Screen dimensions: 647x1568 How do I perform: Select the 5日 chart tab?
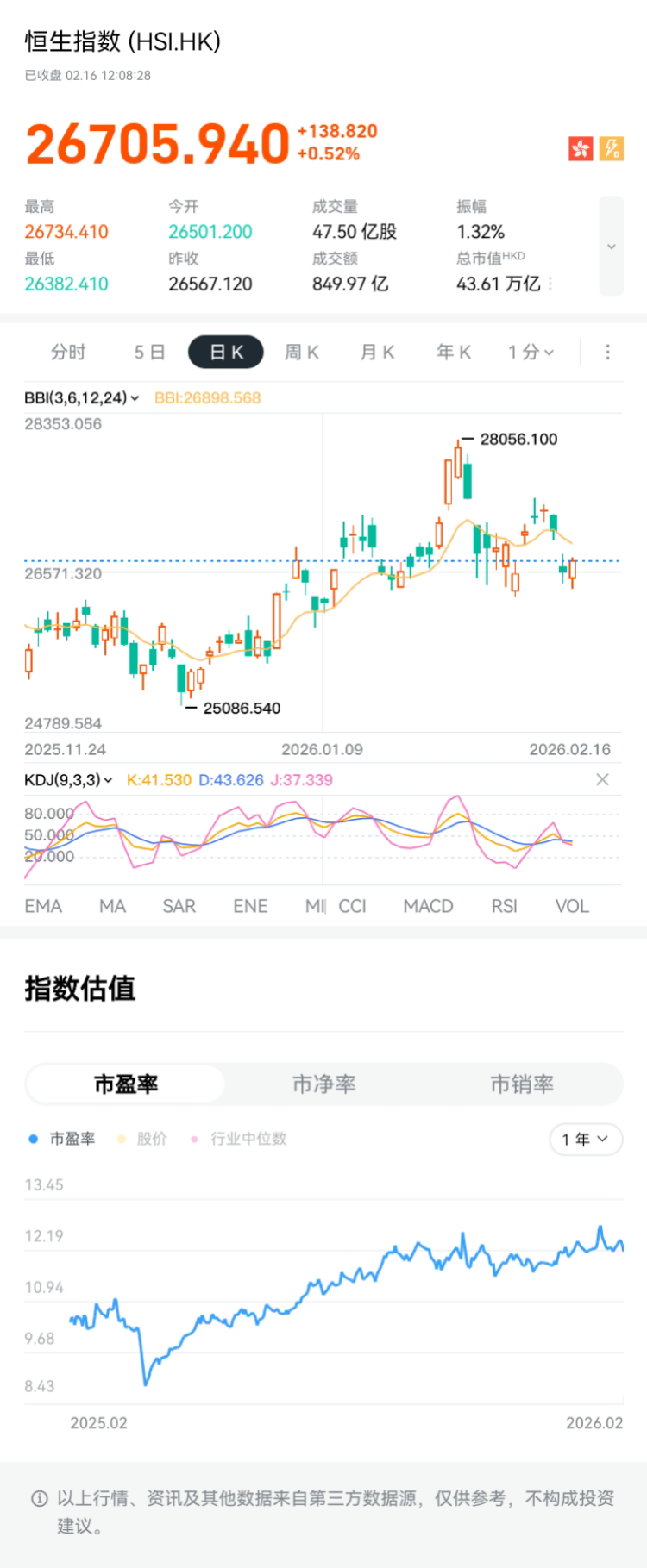click(149, 352)
